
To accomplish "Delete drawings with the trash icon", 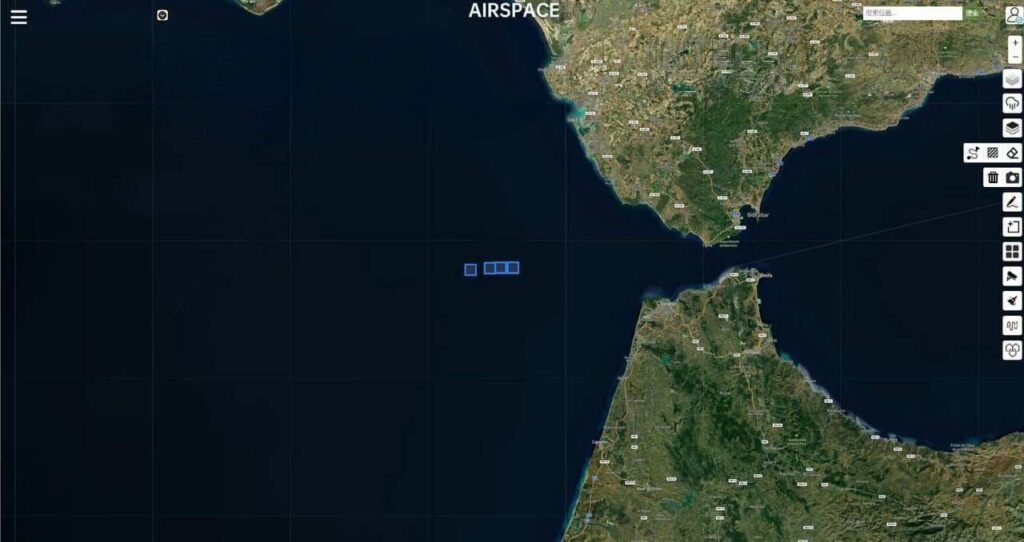I will pos(993,177).
